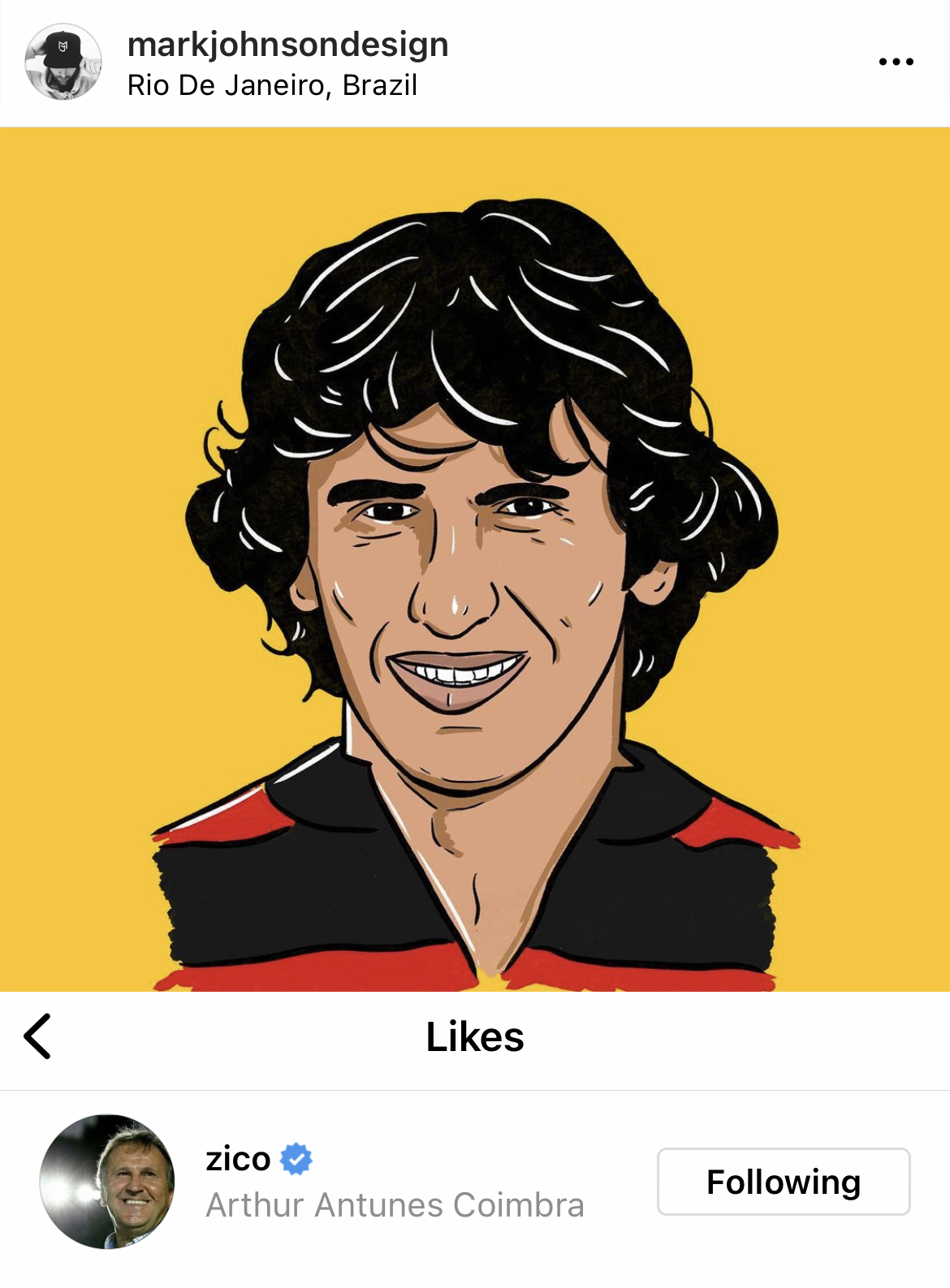Open the Rio De Janeiro, Brazil location
This screenshot has width=950, height=1288.
tap(272, 85)
